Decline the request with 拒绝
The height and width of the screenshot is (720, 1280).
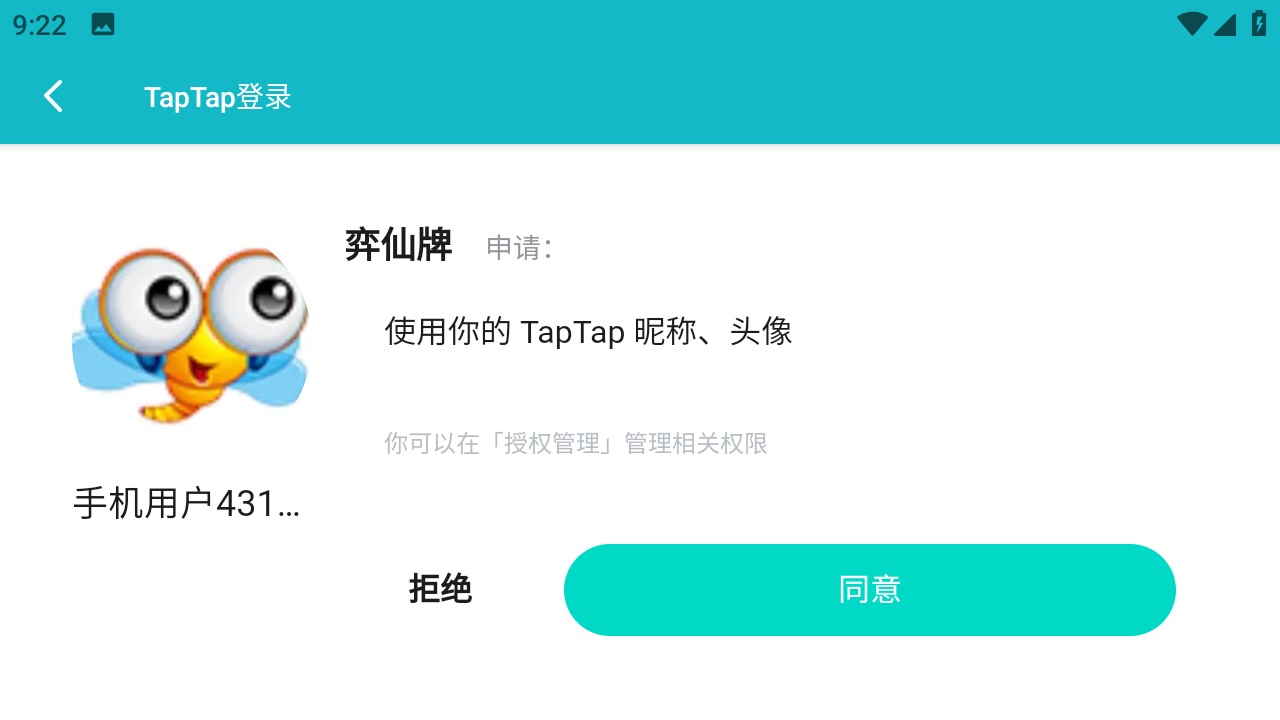click(x=440, y=590)
